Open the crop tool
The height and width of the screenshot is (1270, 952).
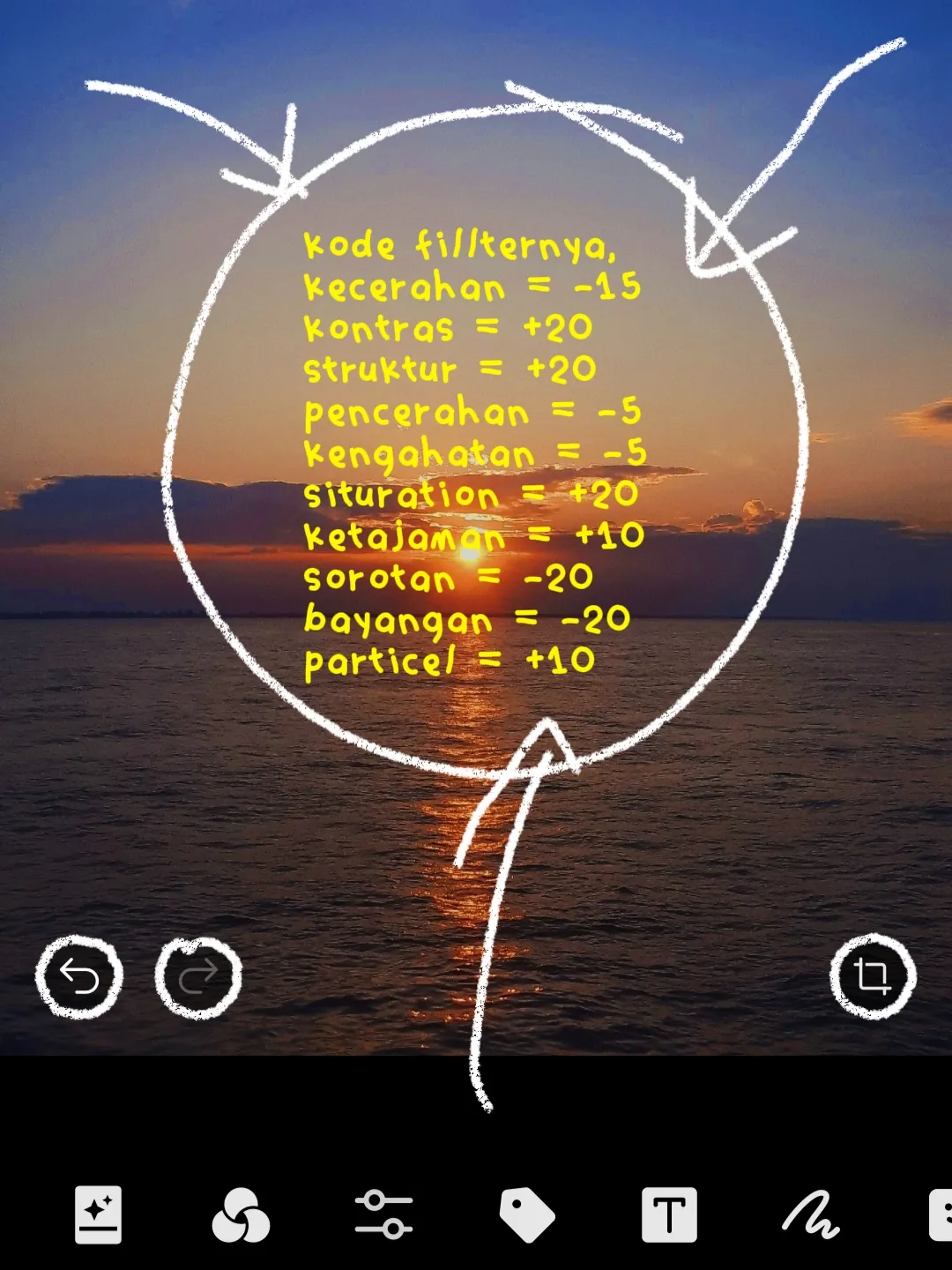point(872,975)
